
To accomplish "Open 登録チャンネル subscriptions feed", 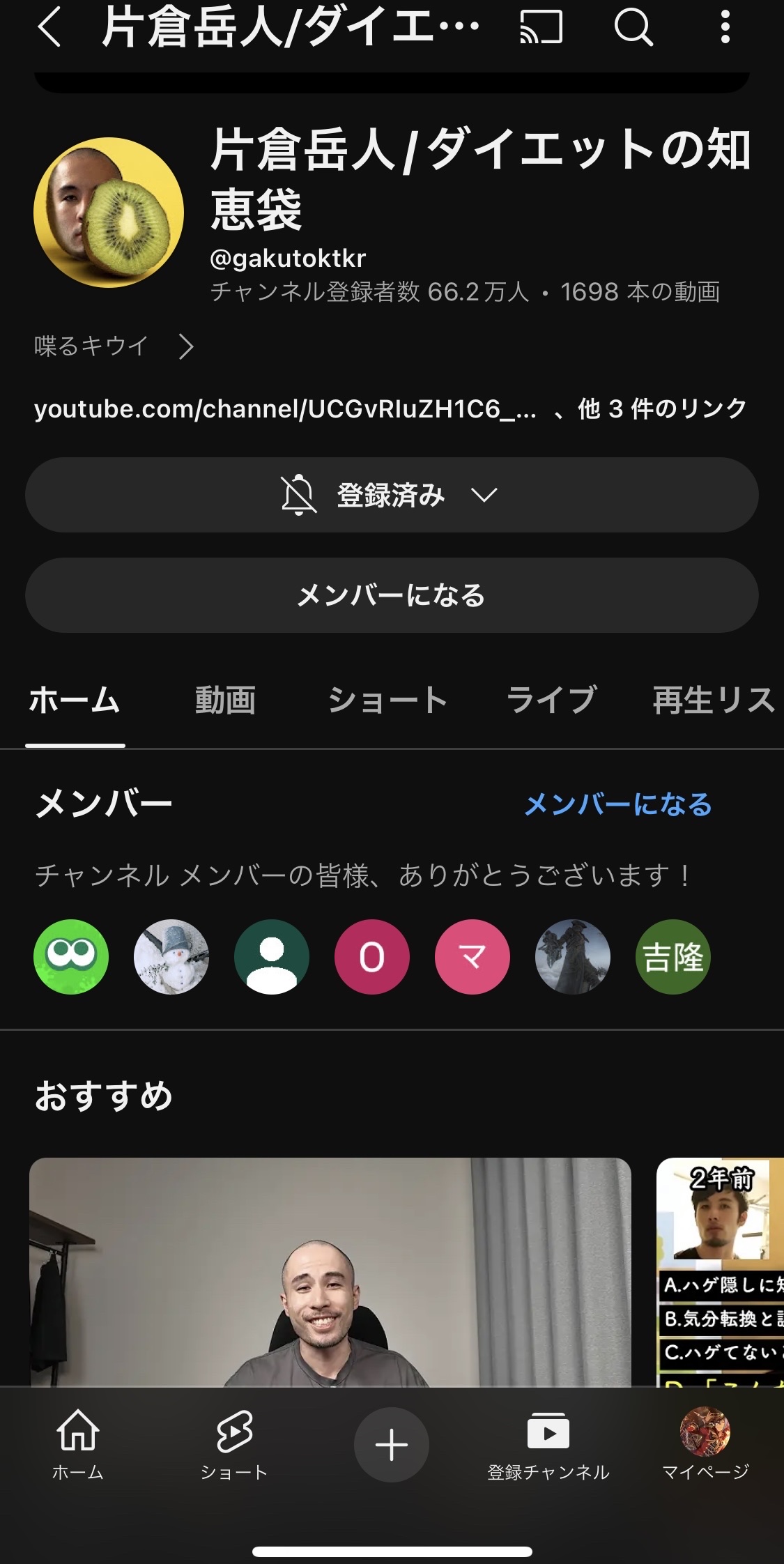I will [x=548, y=1444].
